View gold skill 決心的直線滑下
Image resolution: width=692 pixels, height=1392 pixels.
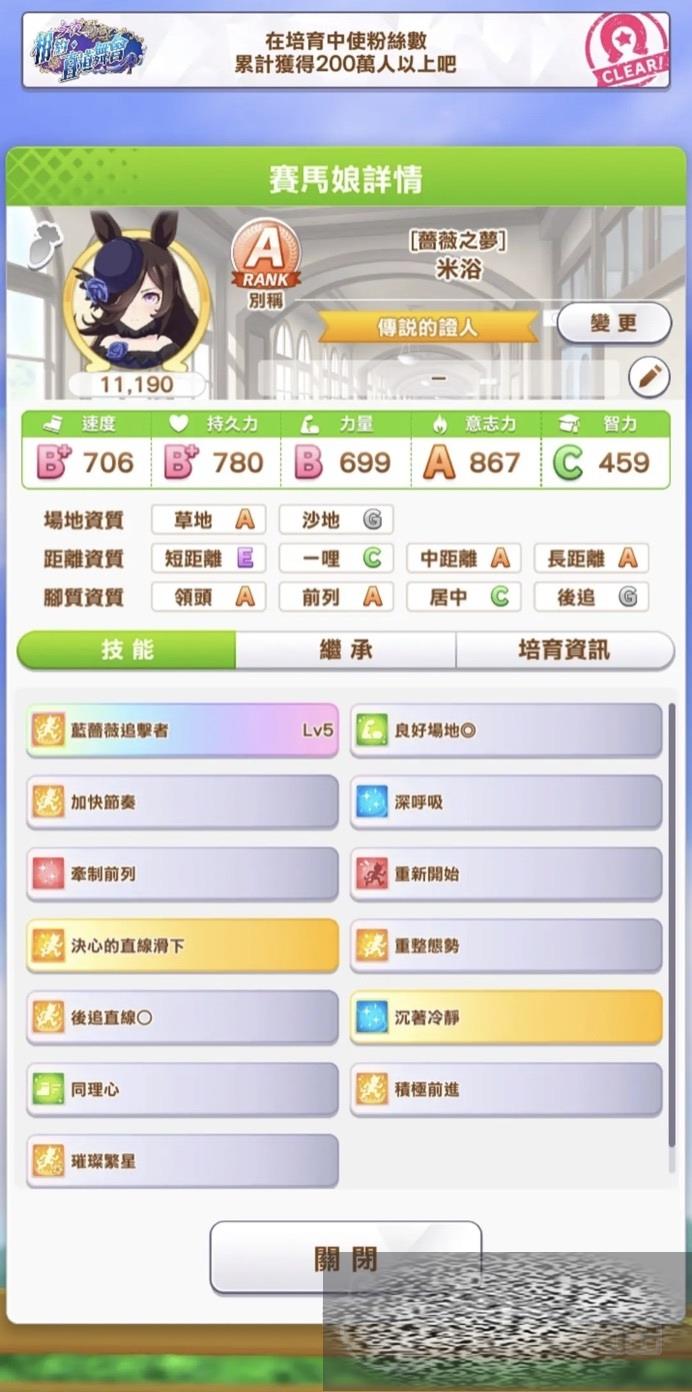(182, 945)
